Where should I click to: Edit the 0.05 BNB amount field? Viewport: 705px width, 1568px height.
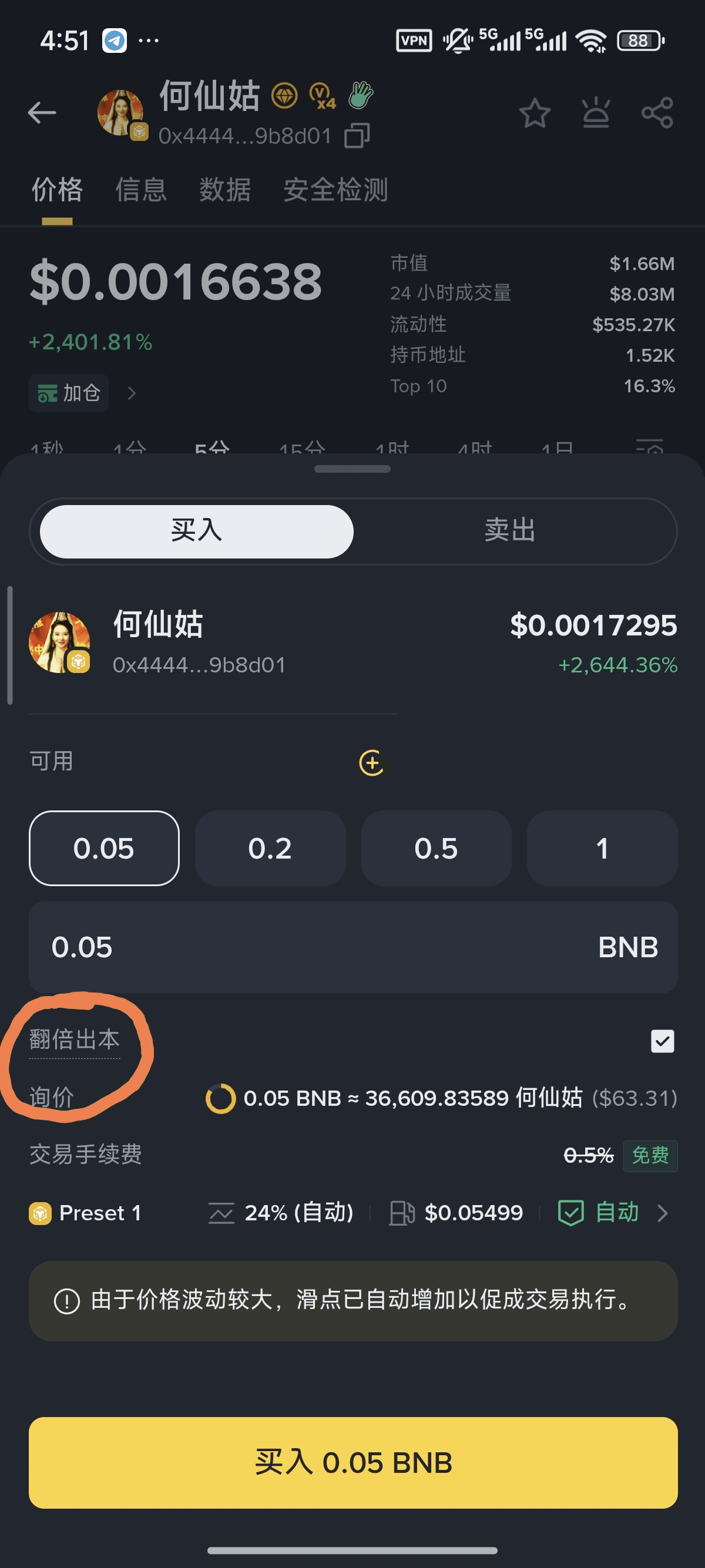[304, 947]
